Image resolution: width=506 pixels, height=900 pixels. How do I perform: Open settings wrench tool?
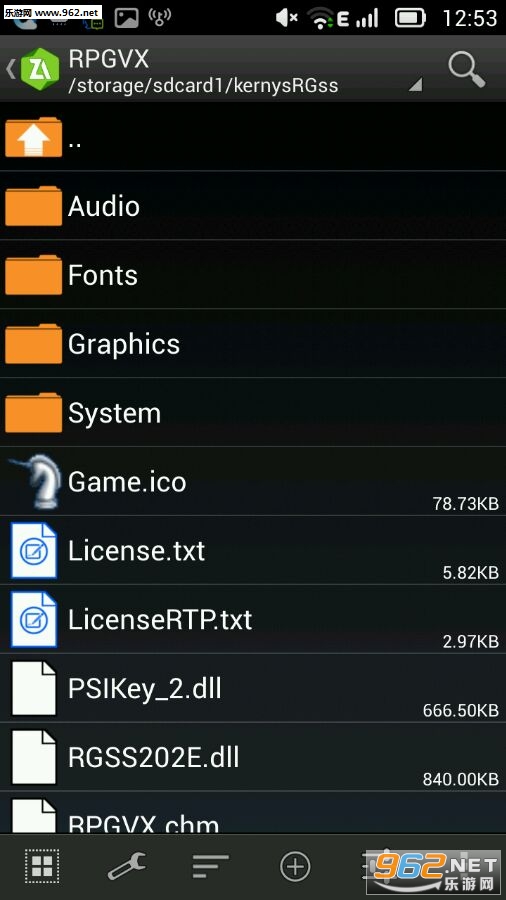[127, 866]
